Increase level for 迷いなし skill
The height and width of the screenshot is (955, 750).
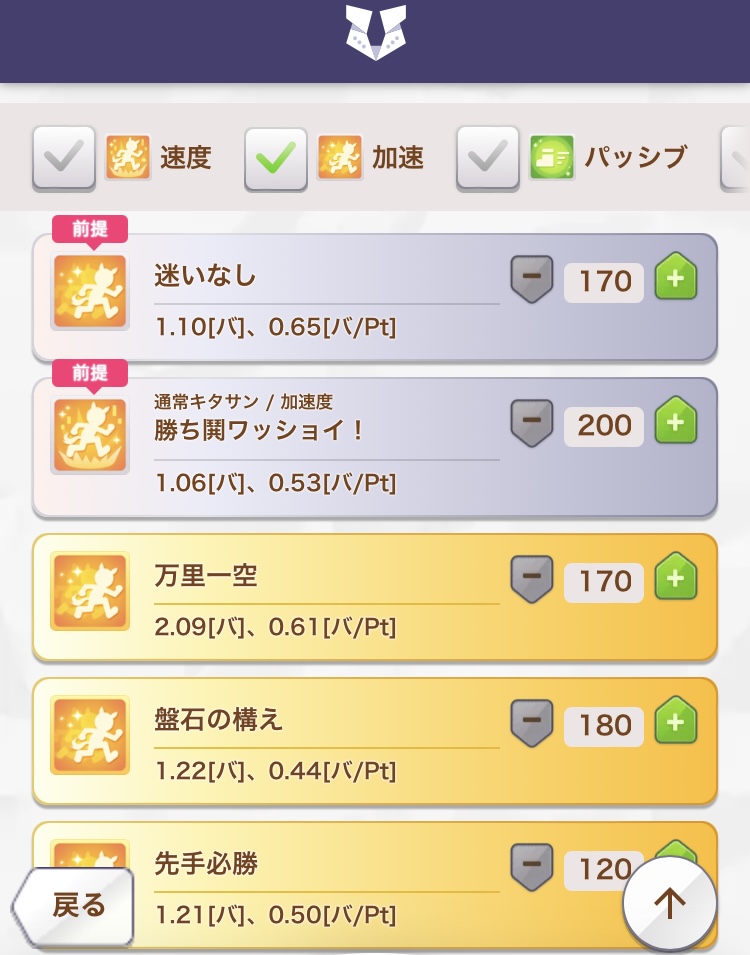[675, 279]
